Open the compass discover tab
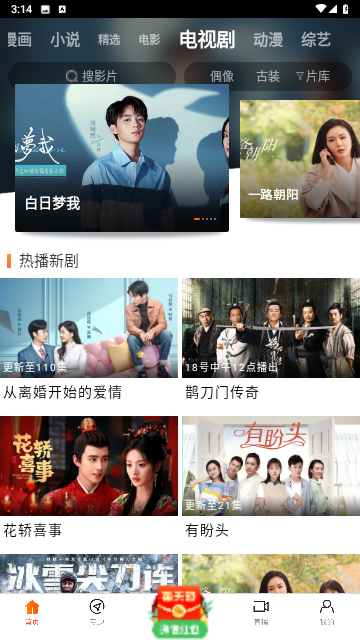The width and height of the screenshot is (360, 640). tap(97, 612)
